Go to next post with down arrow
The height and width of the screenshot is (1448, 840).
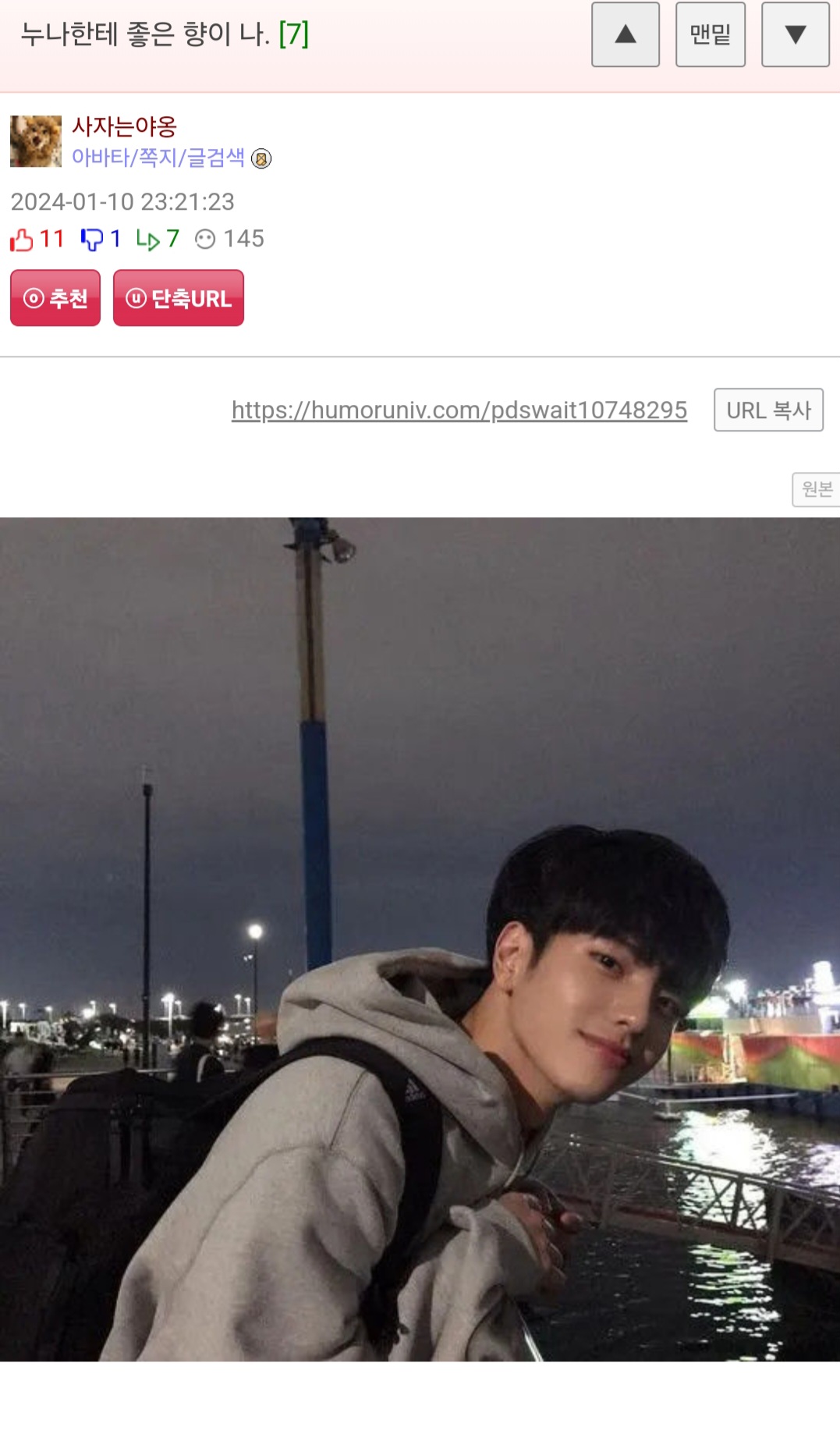(x=796, y=34)
